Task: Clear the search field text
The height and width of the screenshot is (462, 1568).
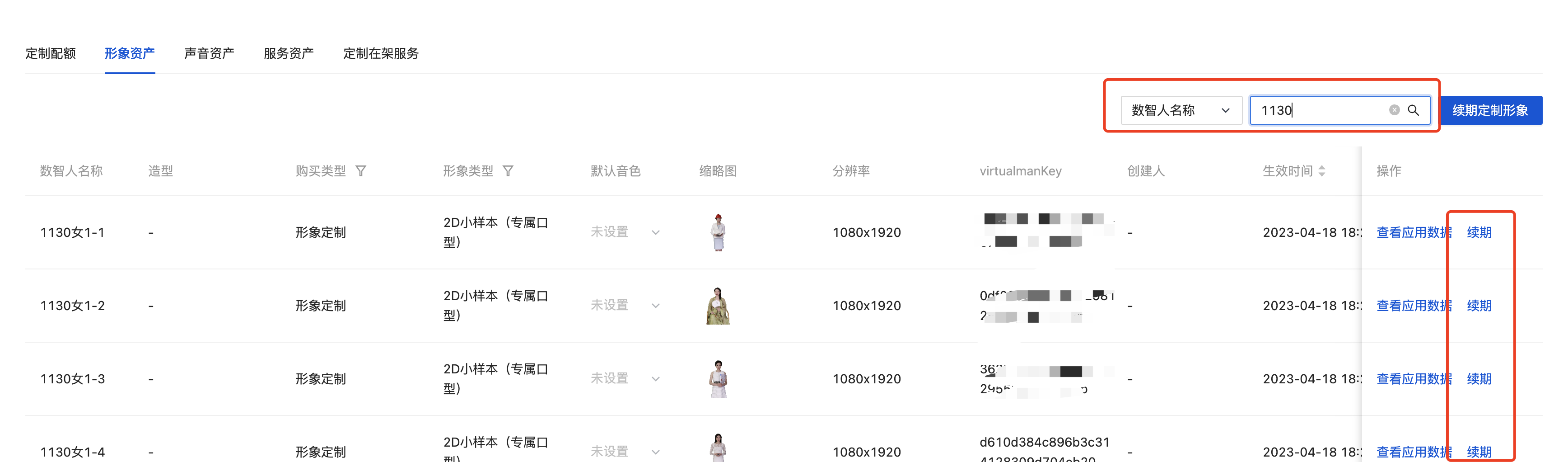Action: pyautogui.click(x=1394, y=110)
